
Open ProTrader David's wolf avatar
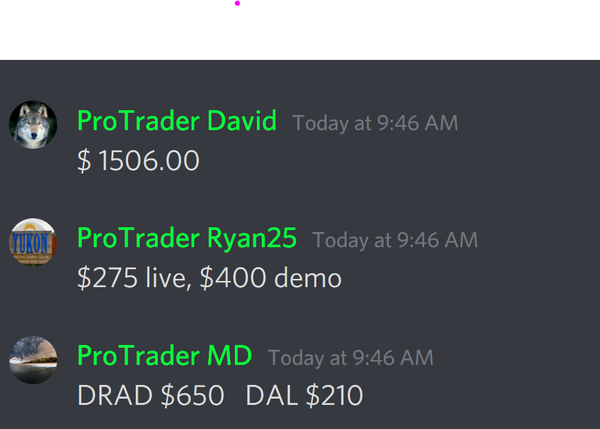tap(33, 125)
